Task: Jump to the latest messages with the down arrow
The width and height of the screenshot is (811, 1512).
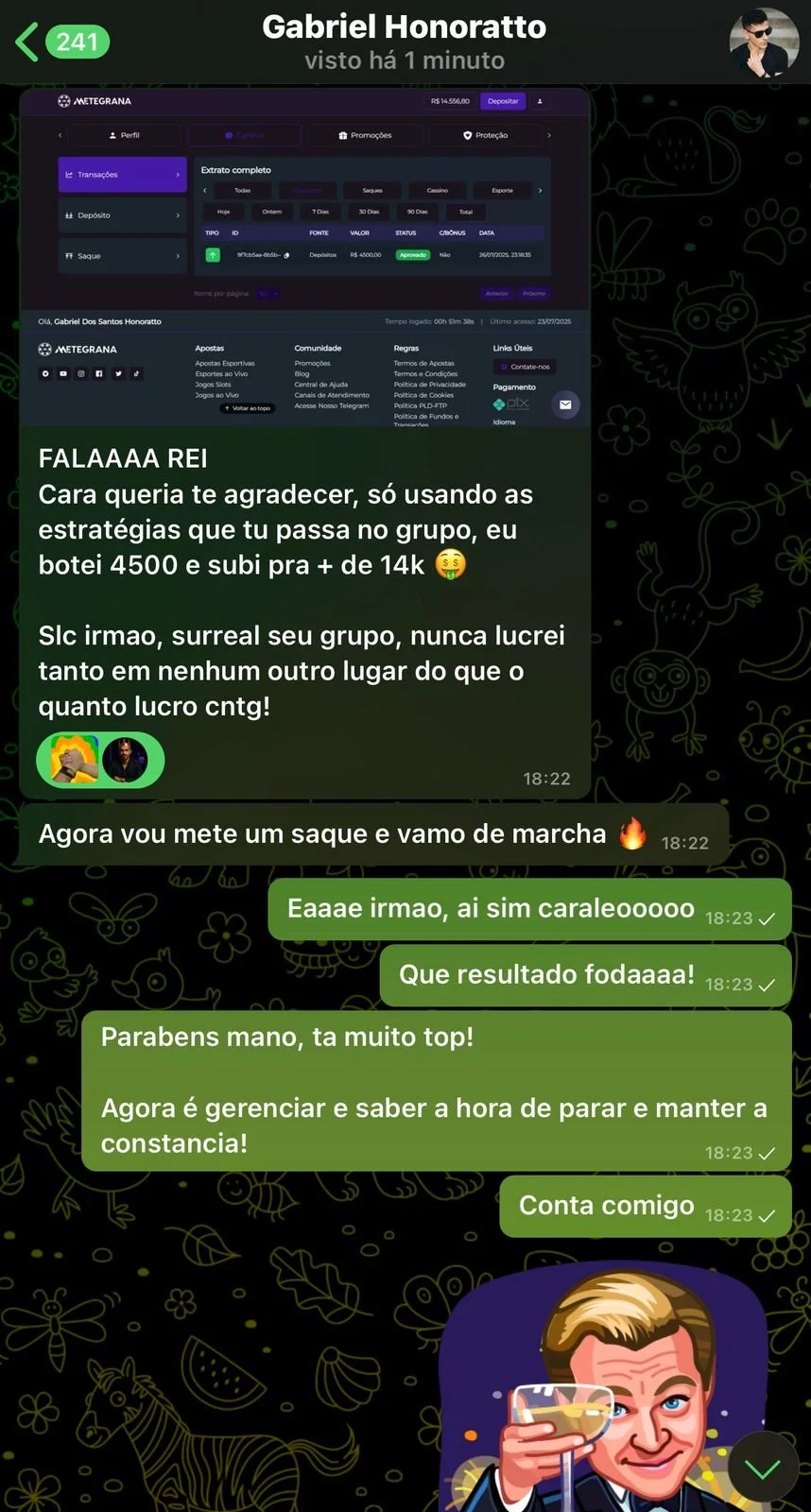Action: coord(762,1468)
